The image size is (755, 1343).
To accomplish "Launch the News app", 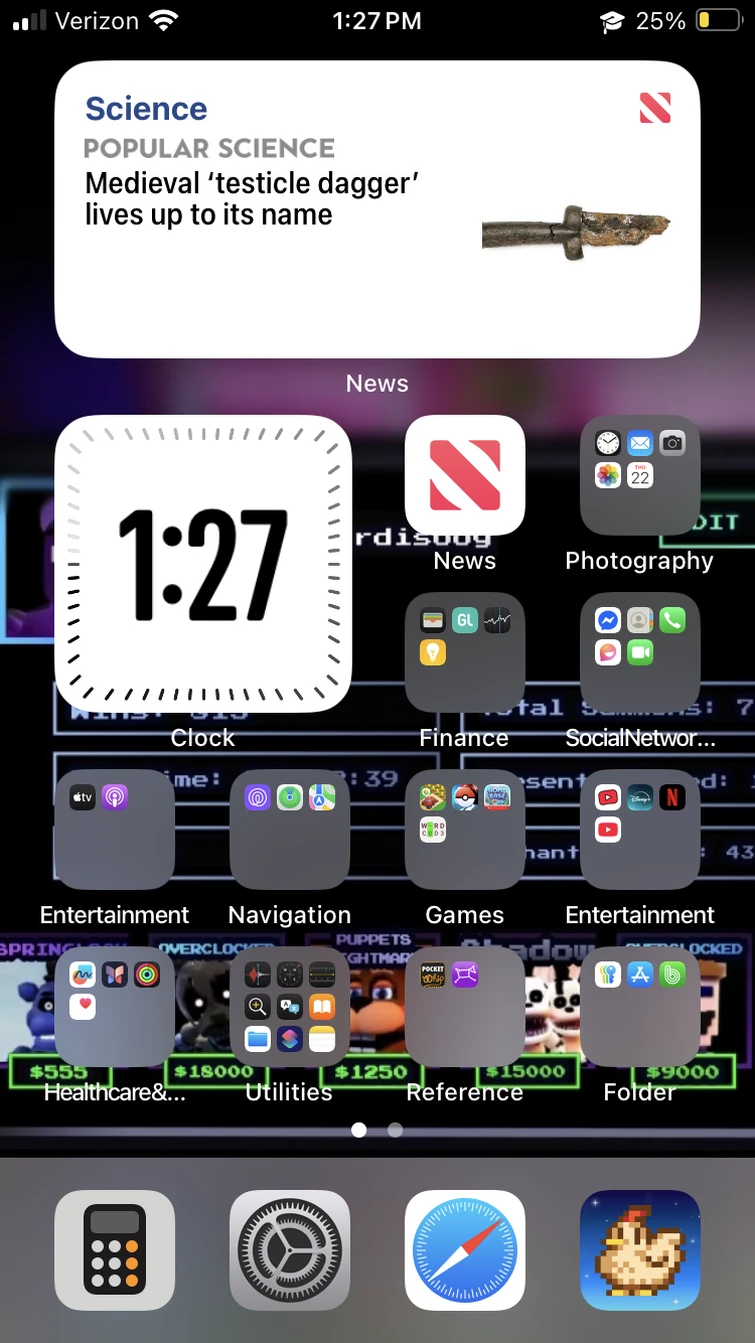I will 464,476.
